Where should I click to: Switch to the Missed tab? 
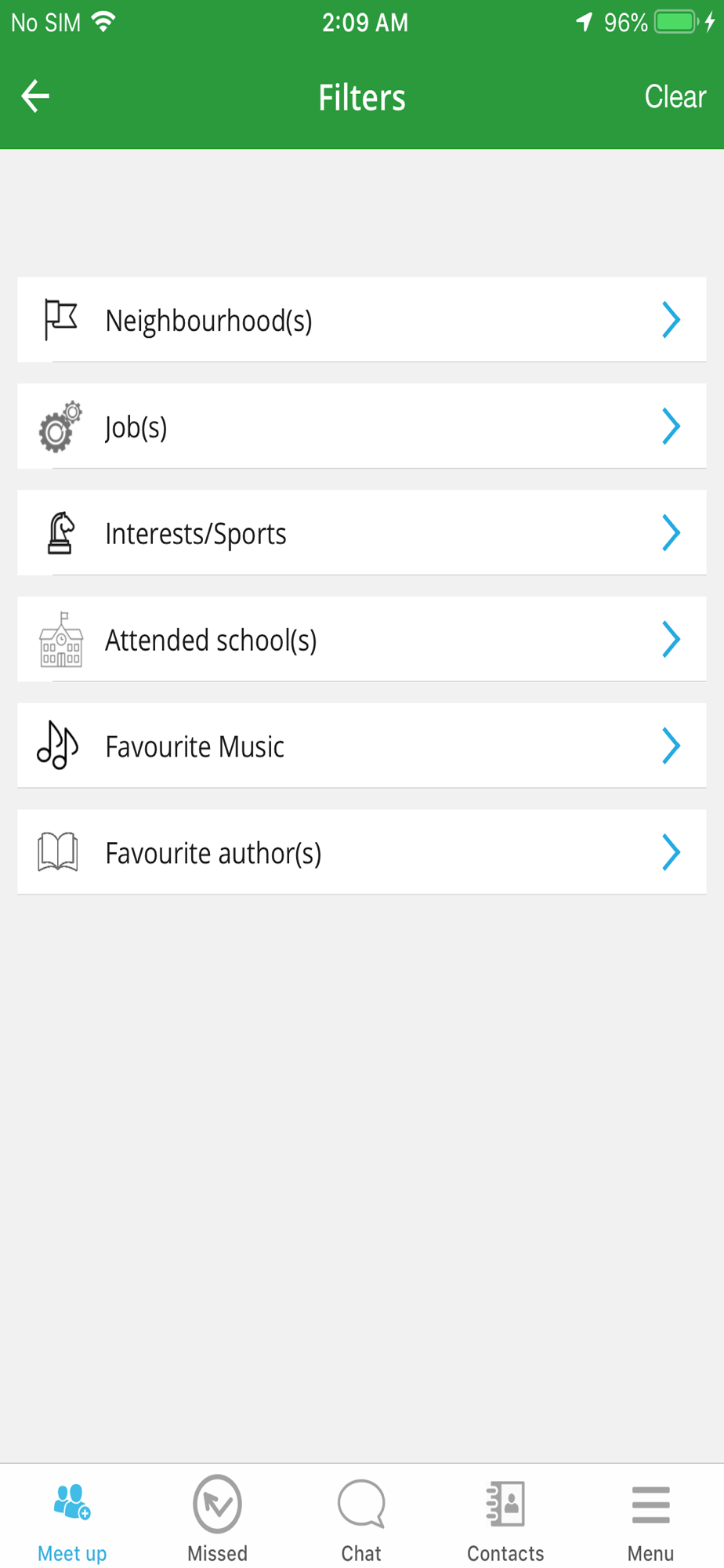pos(217,1519)
